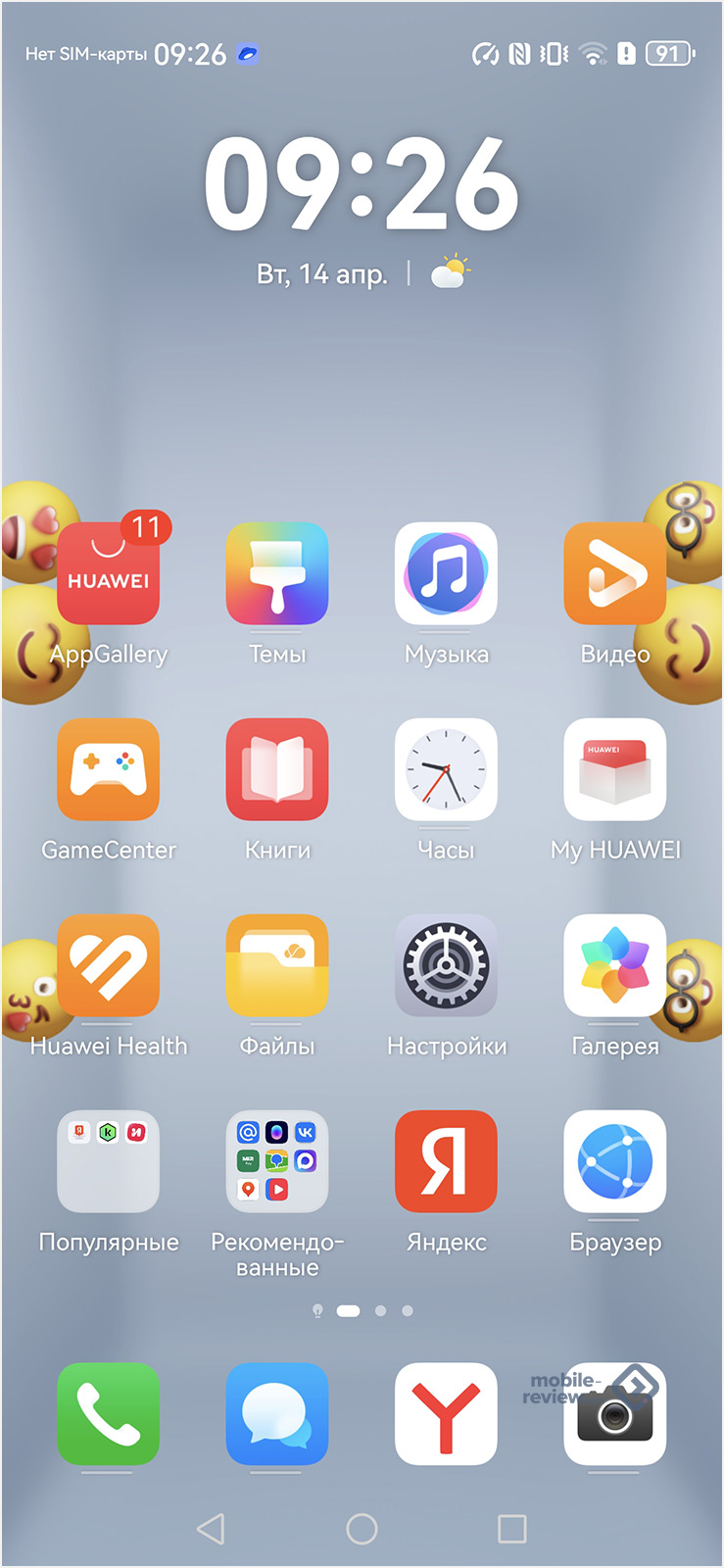This screenshot has width=724, height=1568.
Task: Open the Книги books app
Action: 277,770
